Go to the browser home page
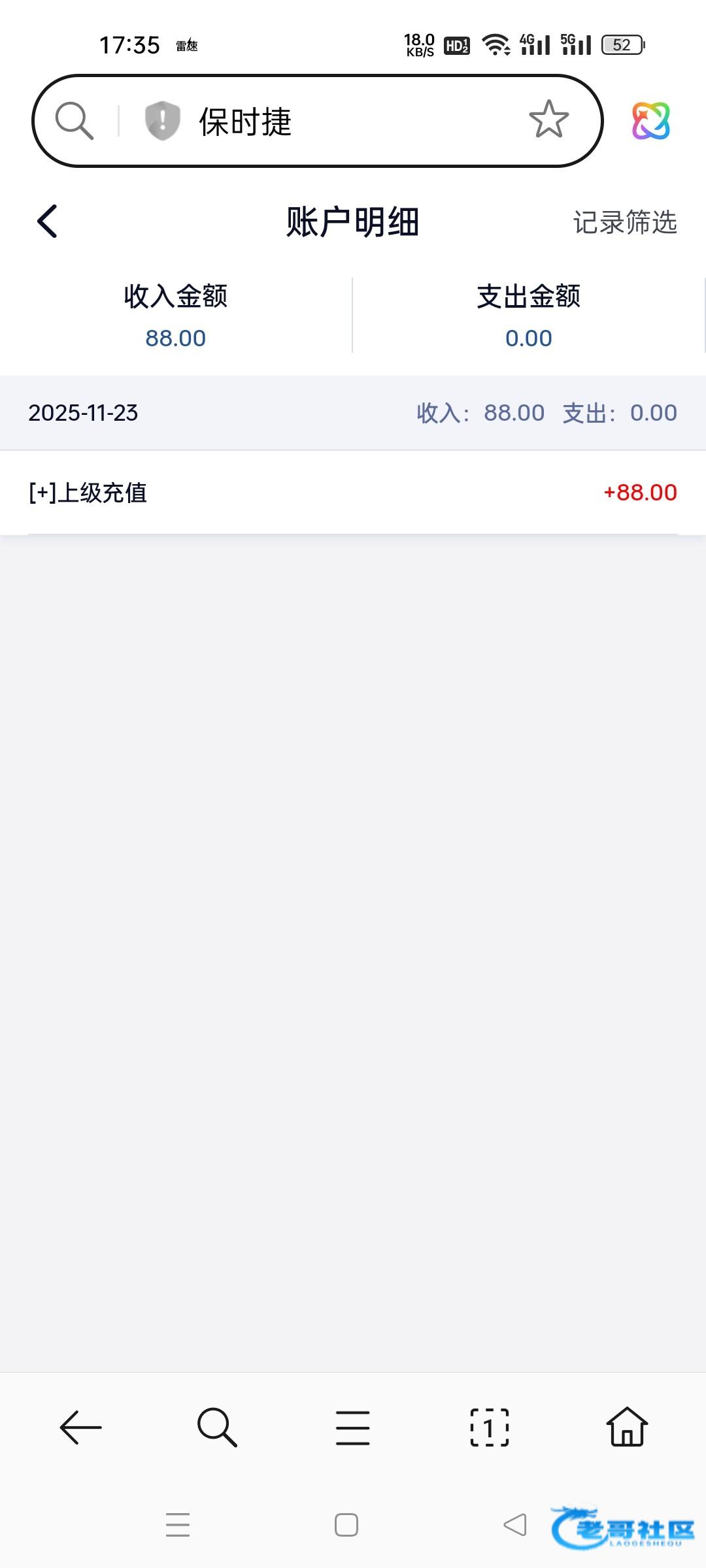Screen dimensions: 706x1568 click(627, 1427)
